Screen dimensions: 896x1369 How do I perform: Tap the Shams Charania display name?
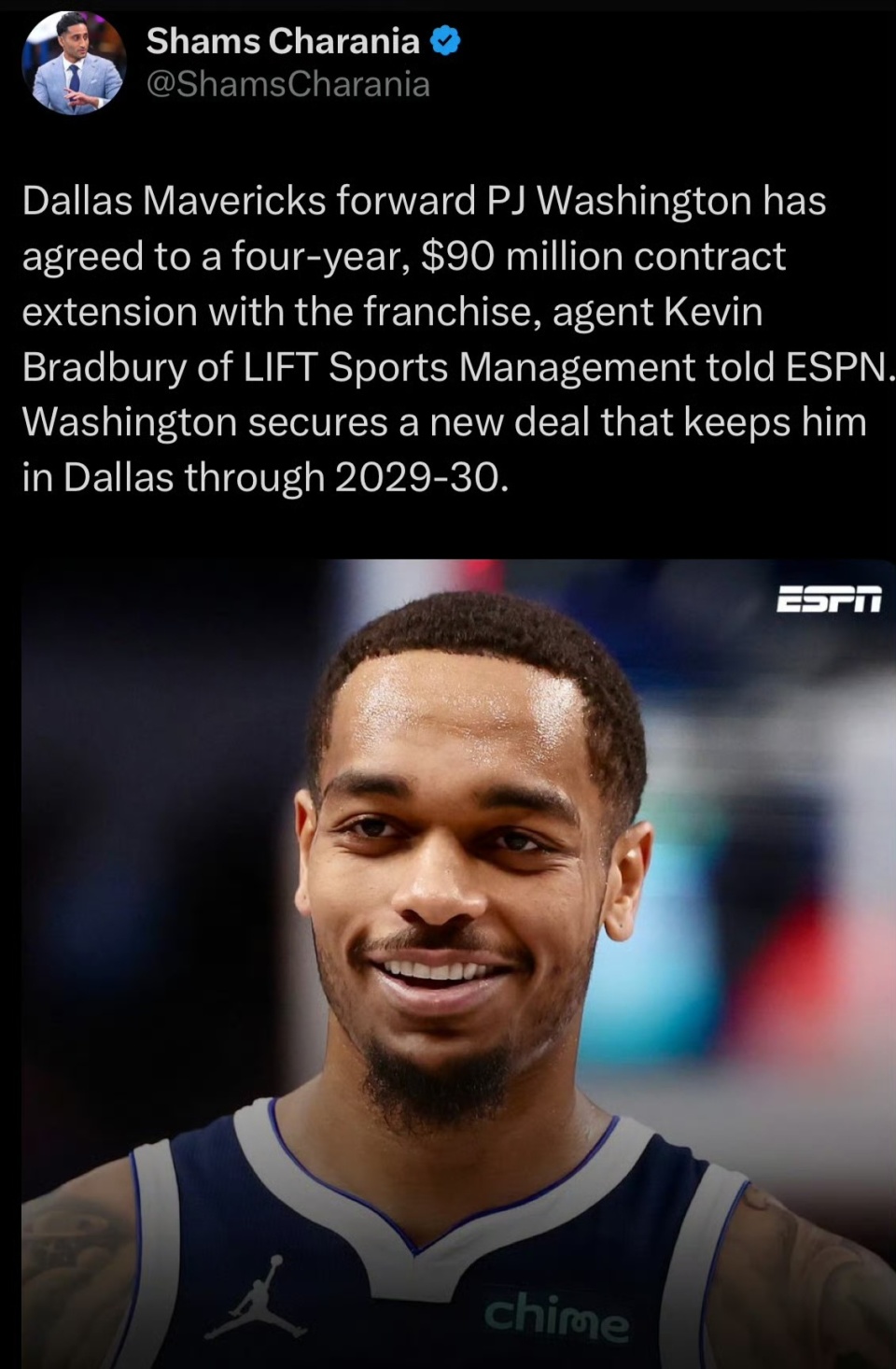(x=283, y=41)
